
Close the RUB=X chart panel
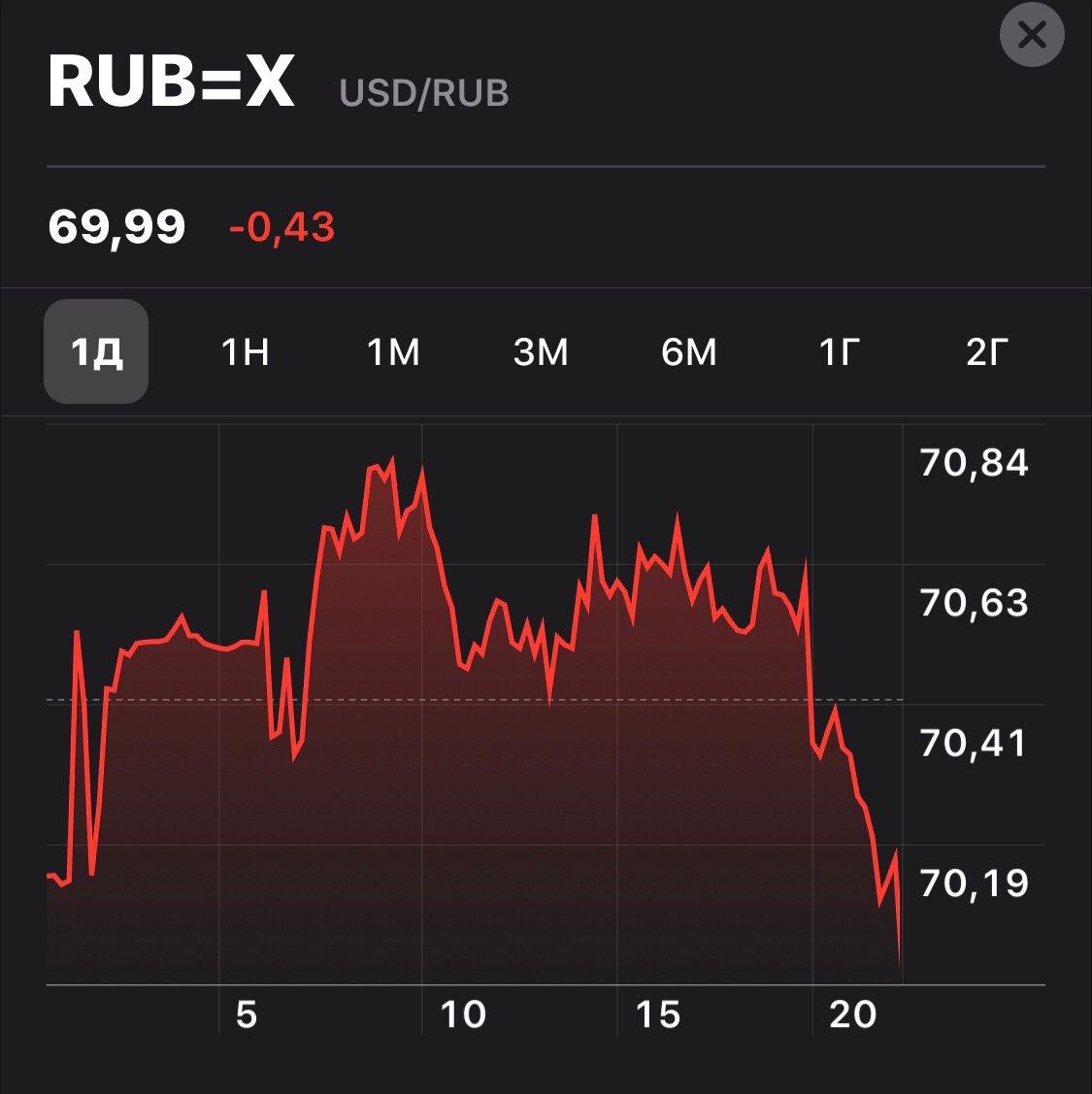click(1031, 35)
